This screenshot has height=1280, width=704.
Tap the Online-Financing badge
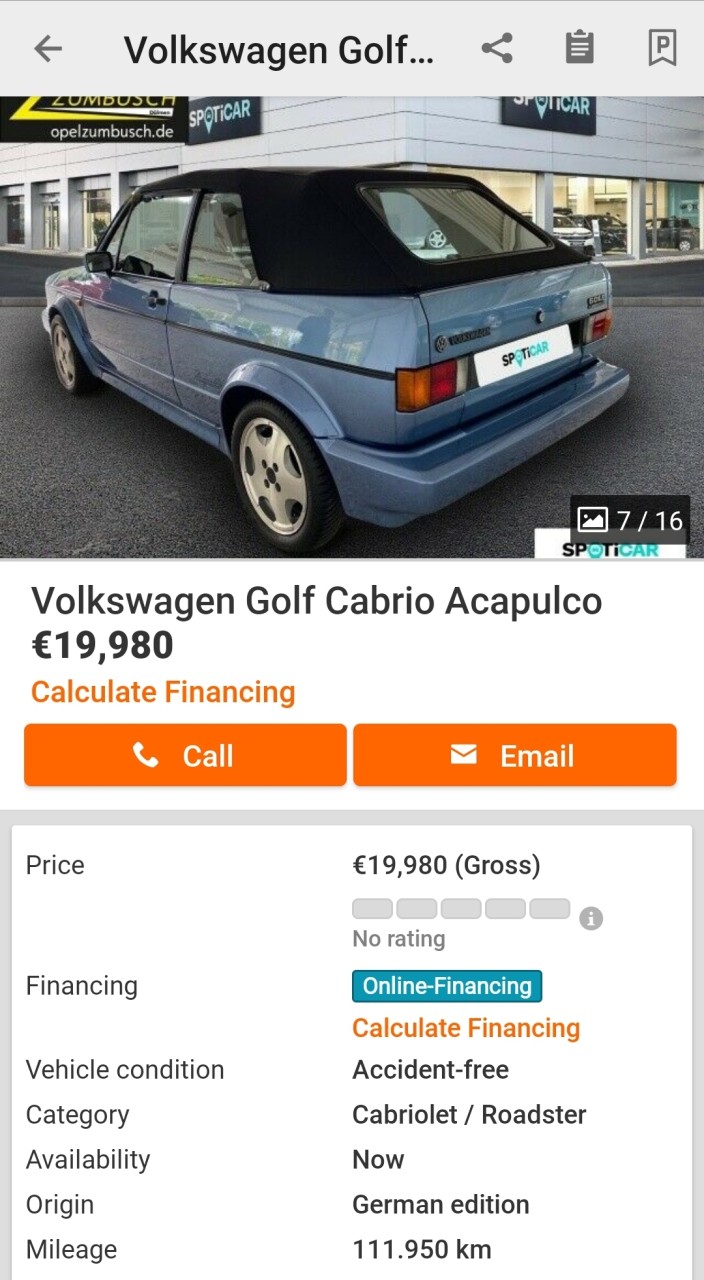(446, 986)
